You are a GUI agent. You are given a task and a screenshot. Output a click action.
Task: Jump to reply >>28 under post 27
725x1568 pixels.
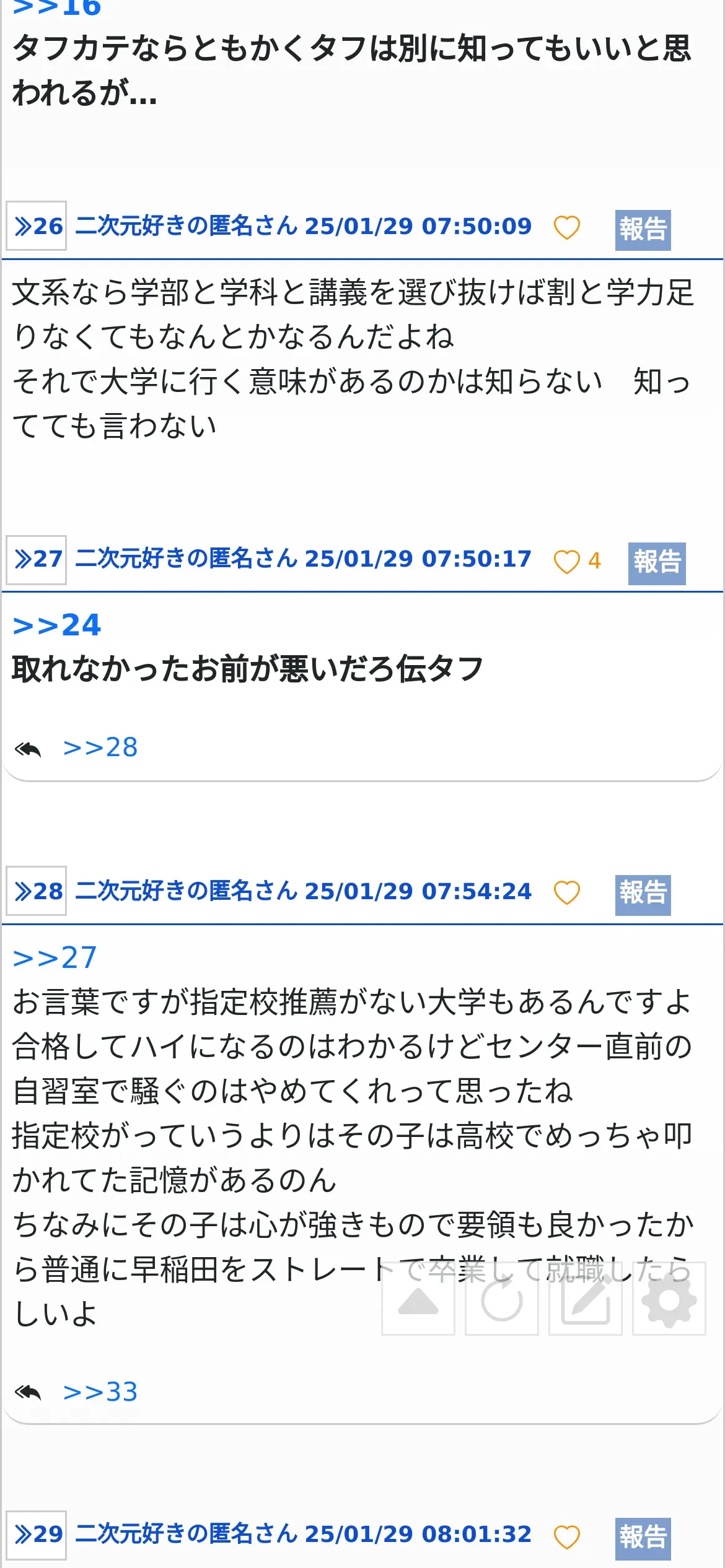point(100,747)
